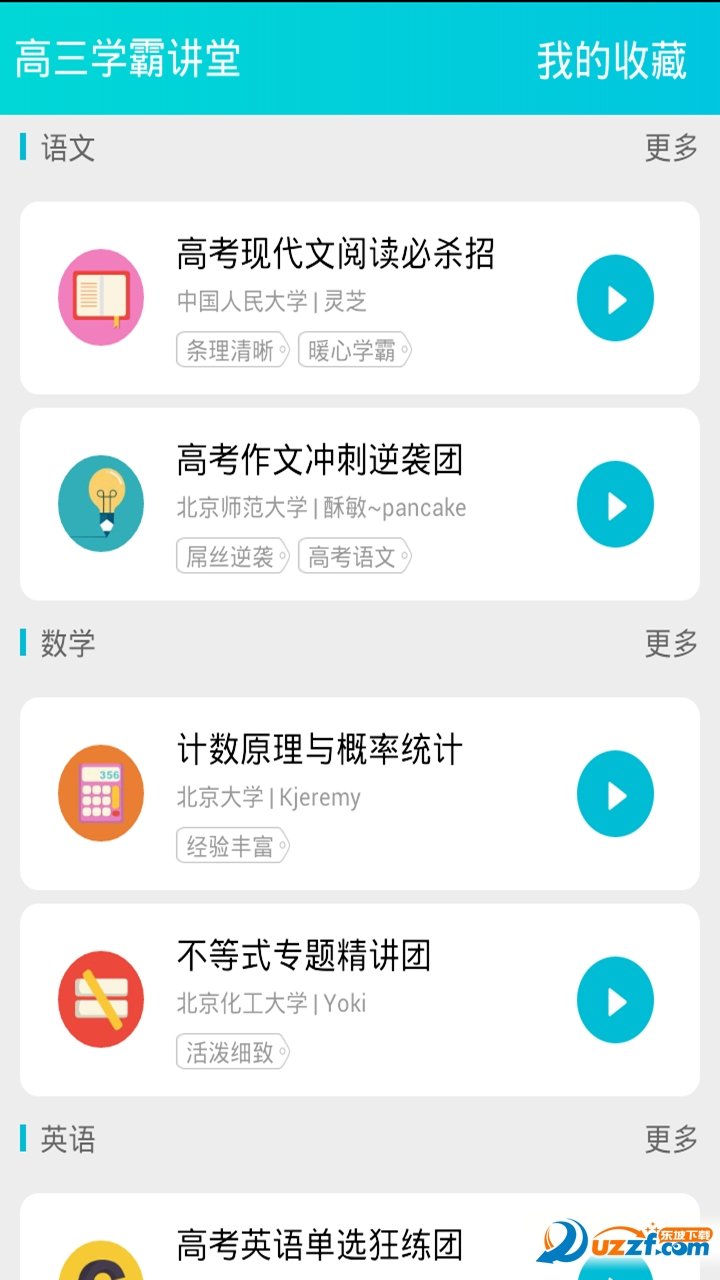Screen dimensions: 720x1280
Task: Open the 高考英语单选狂练团 card
Action: coord(360,1237)
